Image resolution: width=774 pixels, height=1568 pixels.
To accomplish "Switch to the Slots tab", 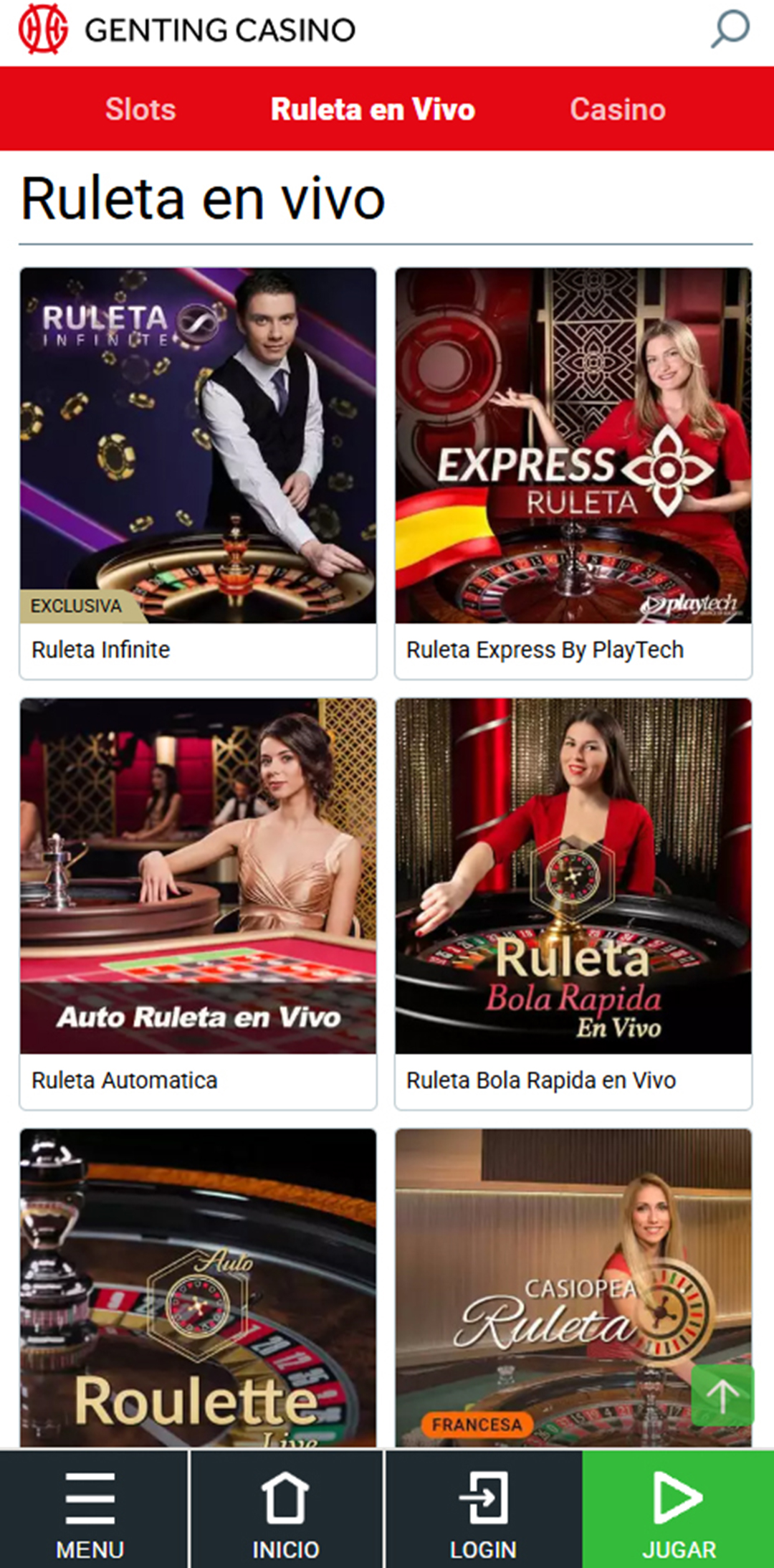I will click(140, 109).
